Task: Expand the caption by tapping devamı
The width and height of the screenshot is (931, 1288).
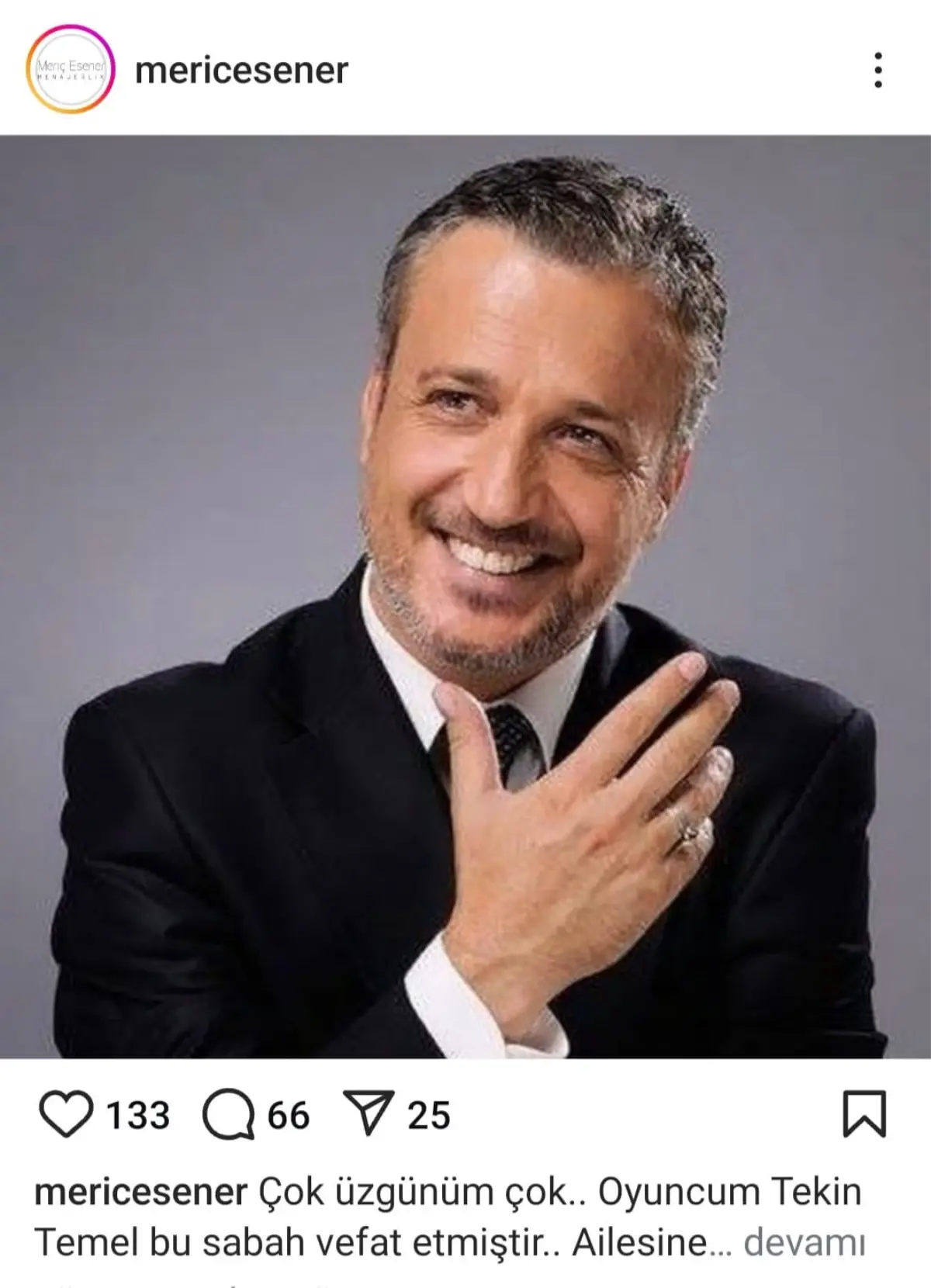Action: coord(804,1242)
